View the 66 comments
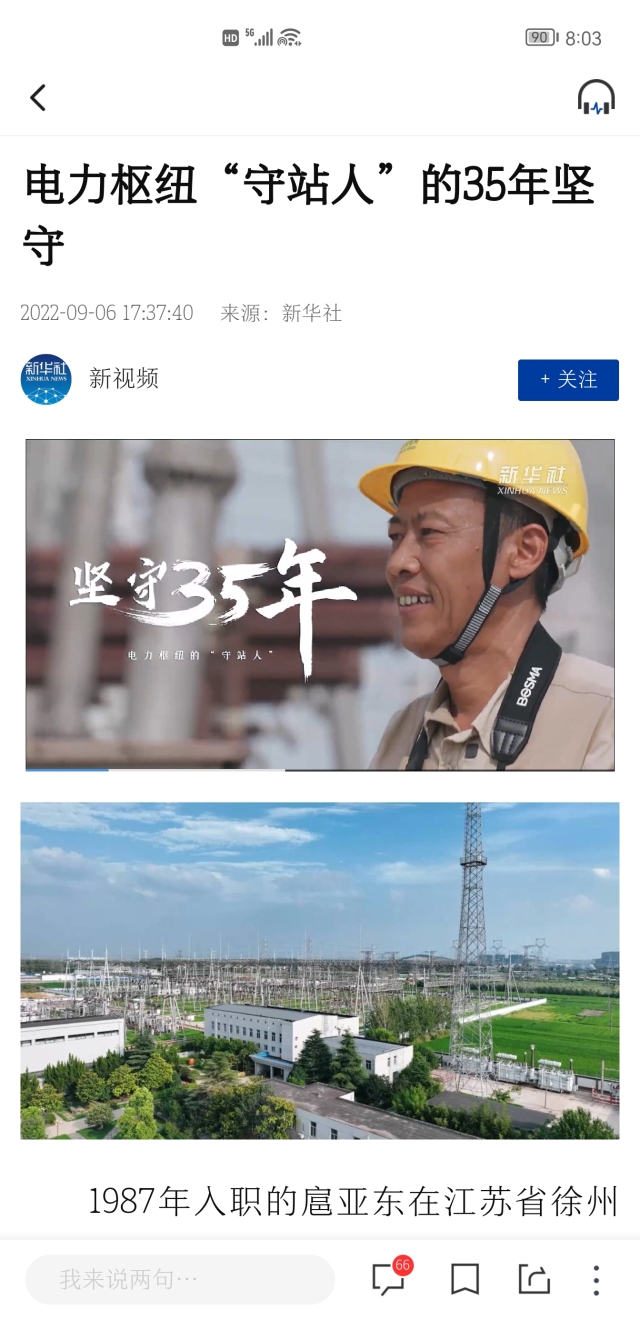The width and height of the screenshot is (640, 1320). pyautogui.click(x=390, y=1278)
